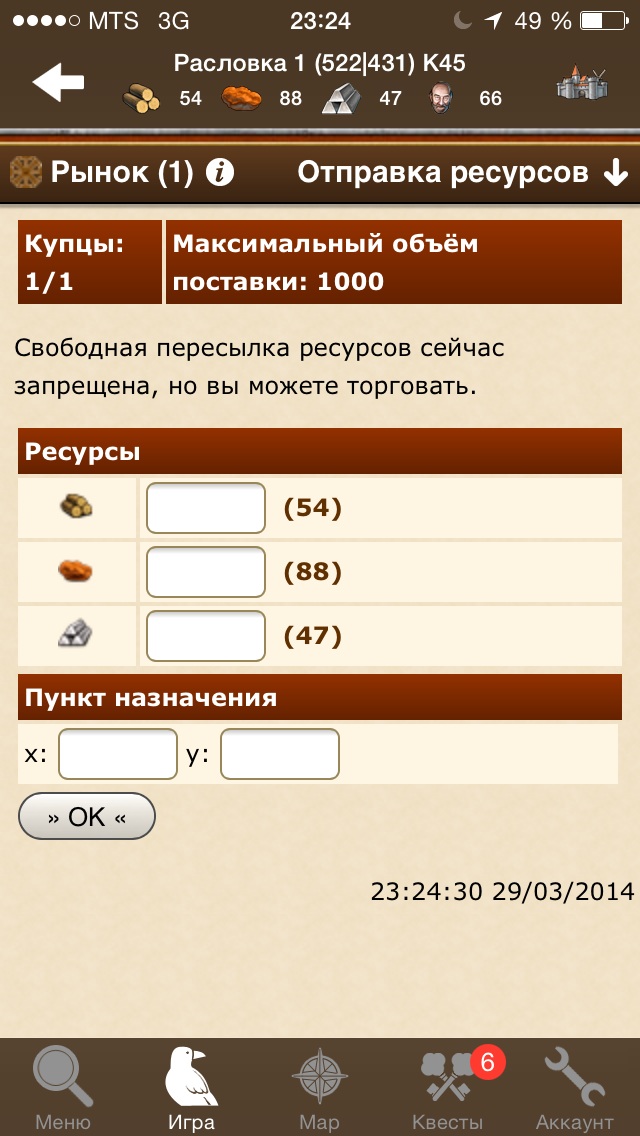Viewport: 640px width, 1136px height.
Task: Go back with the white arrow
Action: click(58, 82)
